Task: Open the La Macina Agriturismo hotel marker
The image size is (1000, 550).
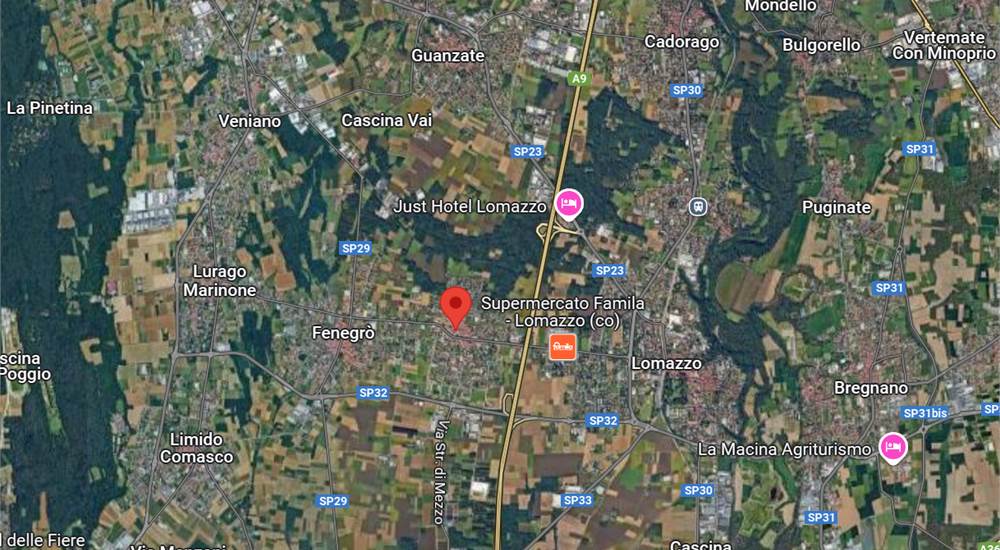Action: coord(892,447)
